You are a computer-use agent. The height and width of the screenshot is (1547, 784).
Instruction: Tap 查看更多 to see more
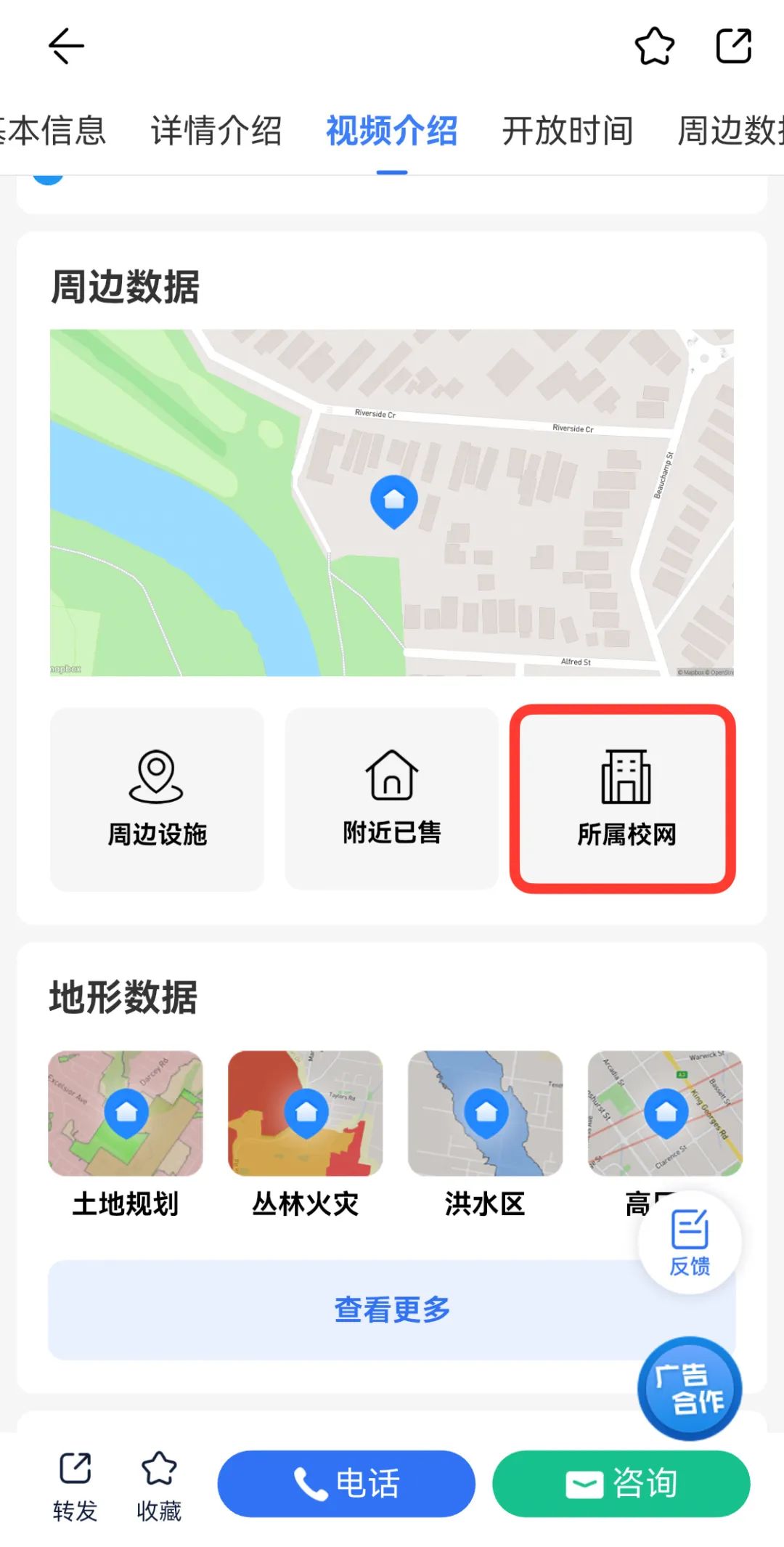click(x=392, y=1310)
